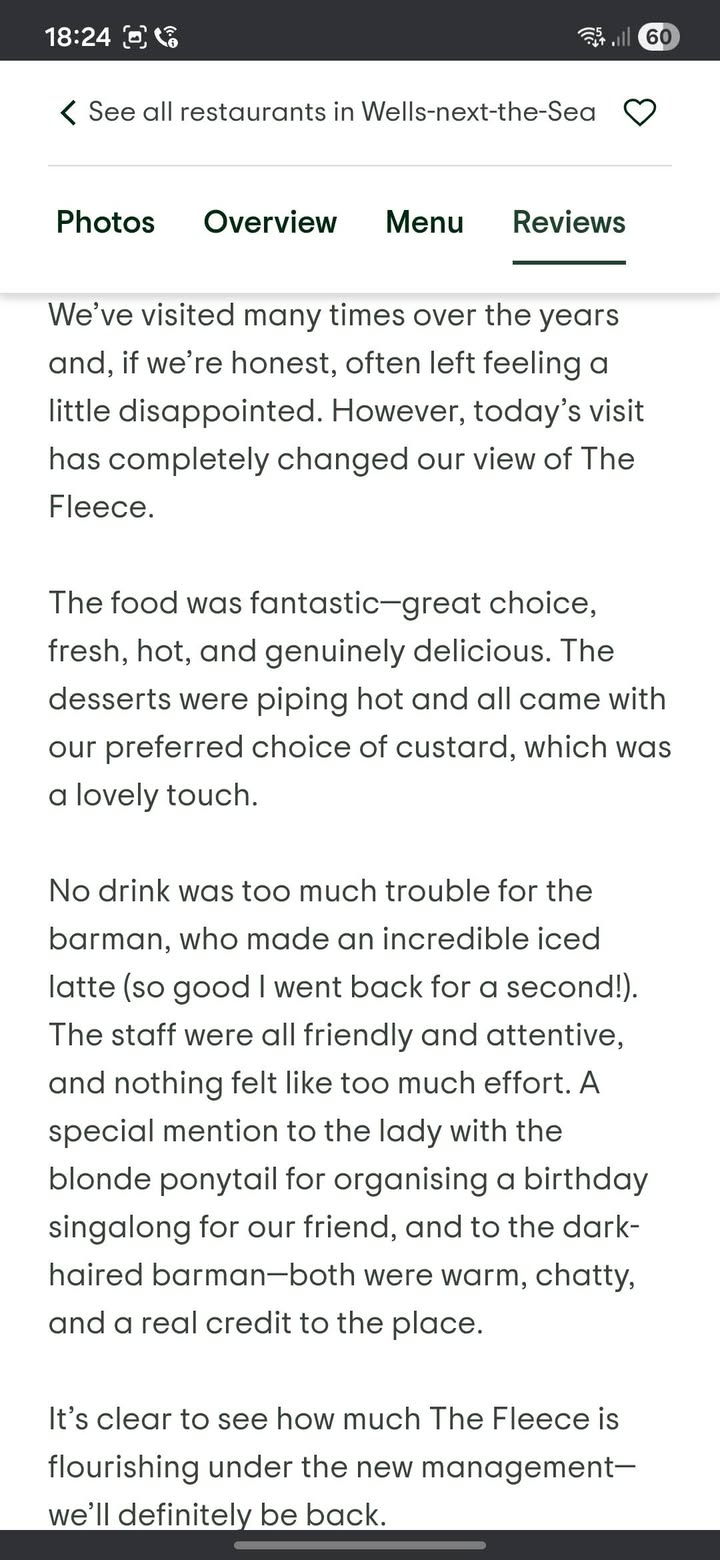Open the Overview tab
Screen dimensions: 720x1560
[x=270, y=222]
